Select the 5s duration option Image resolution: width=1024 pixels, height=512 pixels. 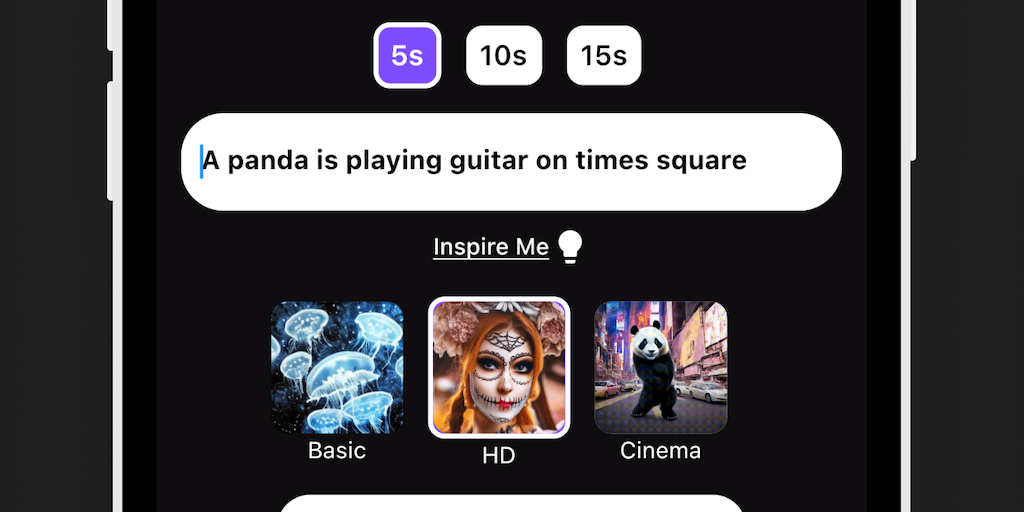coord(407,55)
